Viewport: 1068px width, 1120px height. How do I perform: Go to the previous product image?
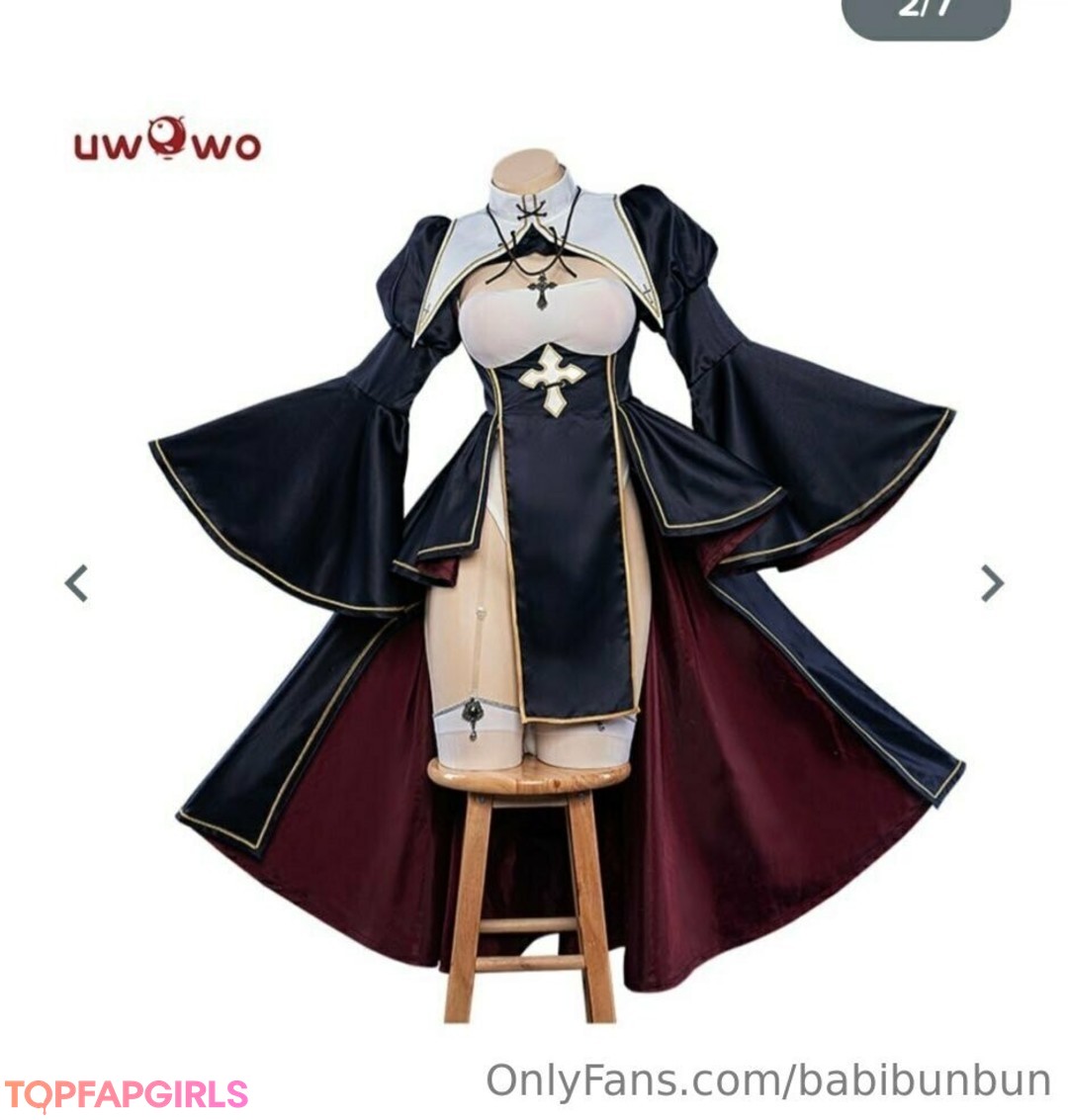point(76,583)
